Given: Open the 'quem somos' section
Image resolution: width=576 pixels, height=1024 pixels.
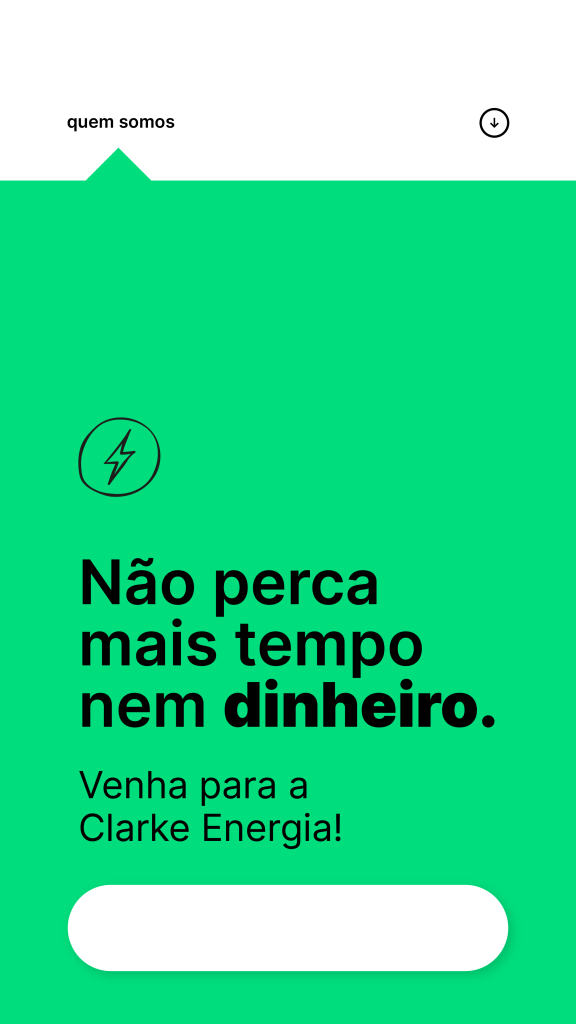Looking at the screenshot, I should 121,122.
